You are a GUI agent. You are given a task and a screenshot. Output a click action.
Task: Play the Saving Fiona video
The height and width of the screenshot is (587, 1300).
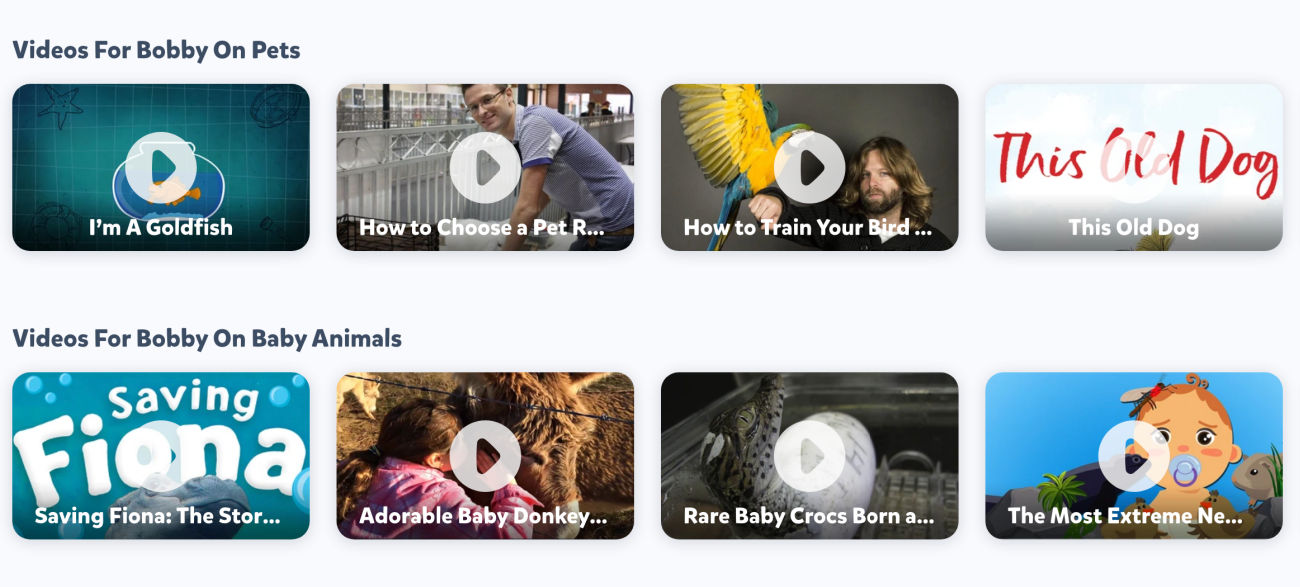161,456
